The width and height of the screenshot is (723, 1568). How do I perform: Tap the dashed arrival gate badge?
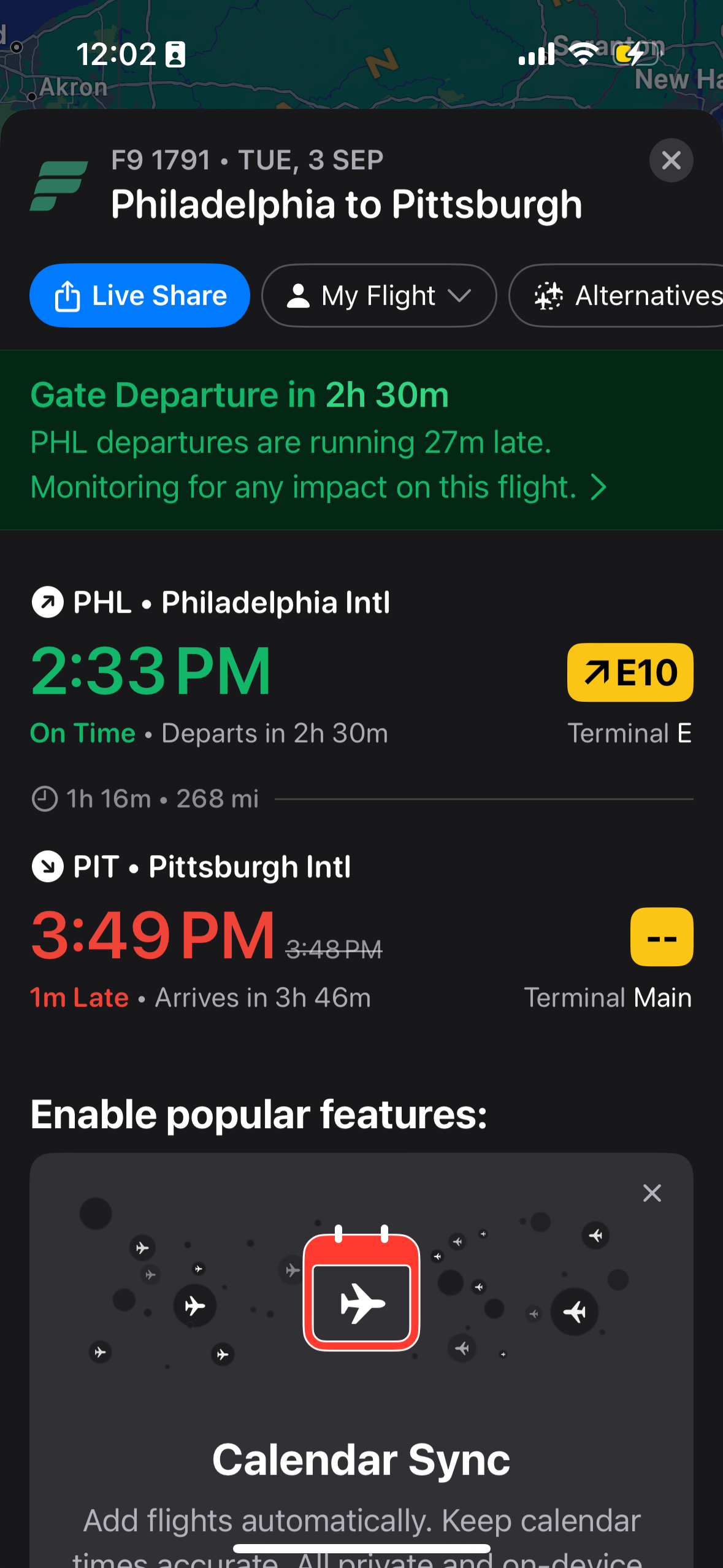coord(662,937)
